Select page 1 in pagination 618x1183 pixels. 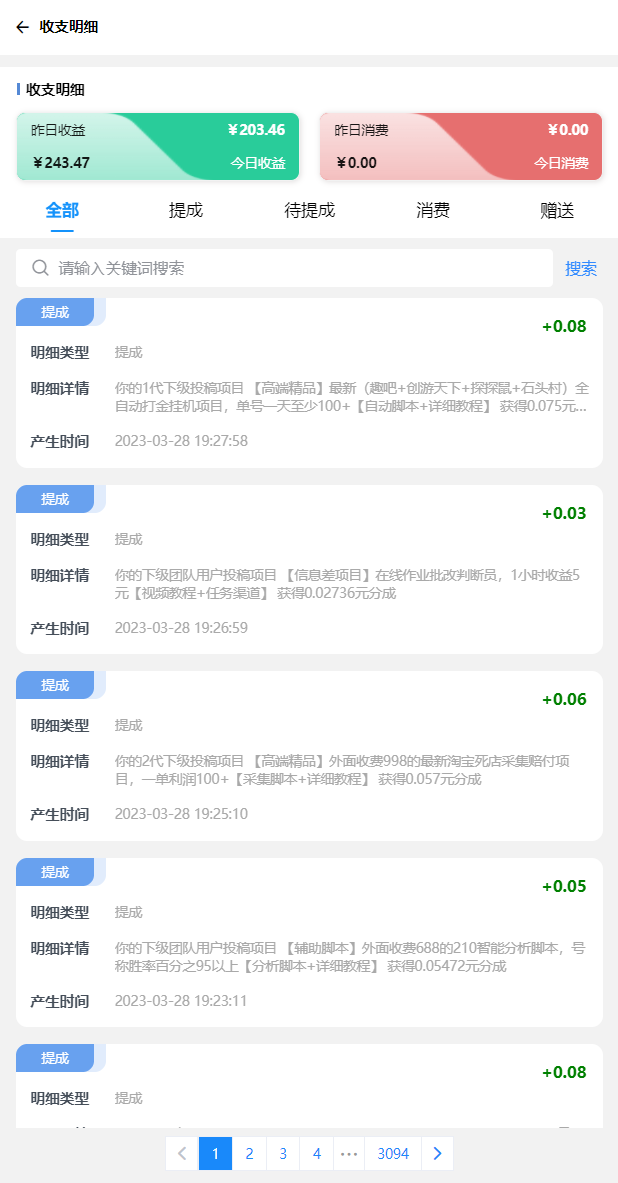[x=215, y=1153]
